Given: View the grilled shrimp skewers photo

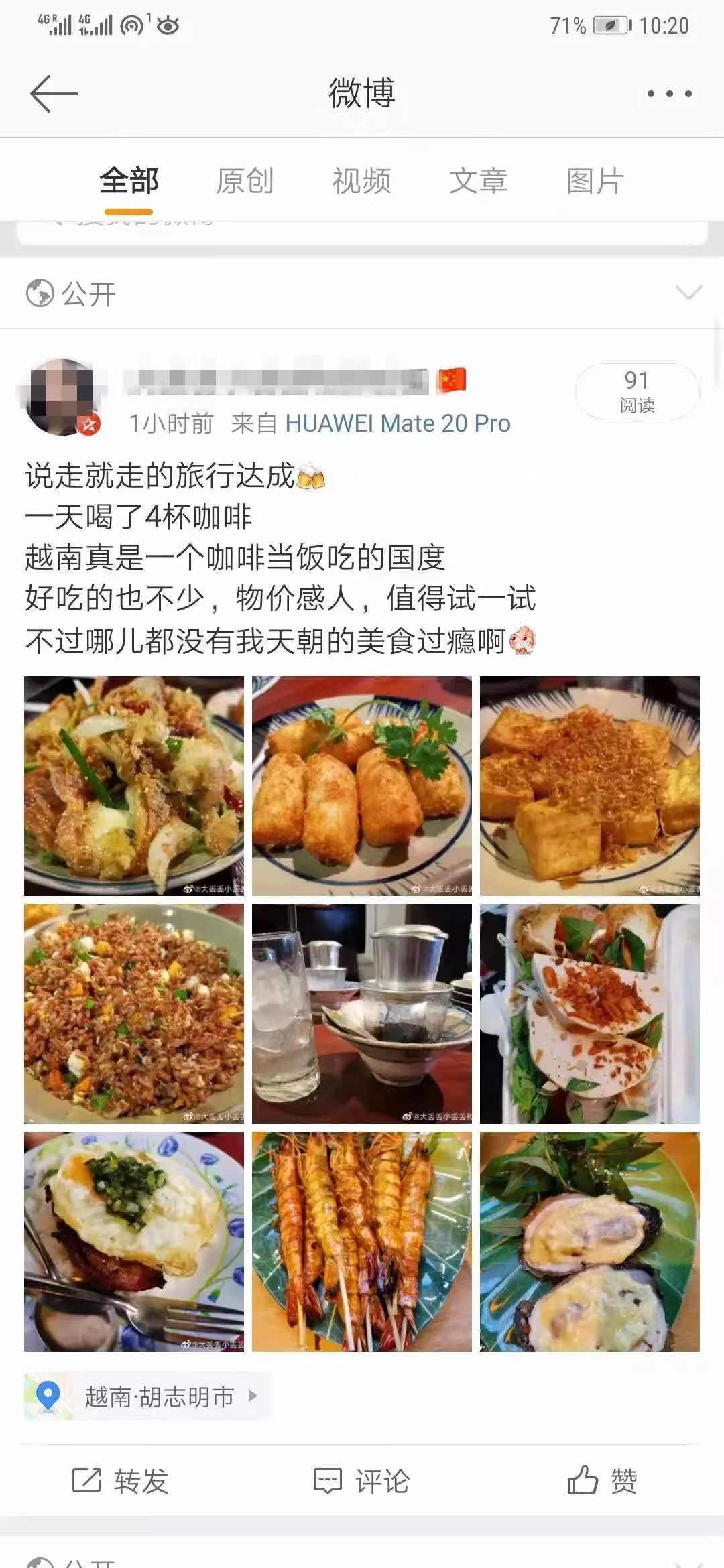Looking at the screenshot, I should (361, 1241).
